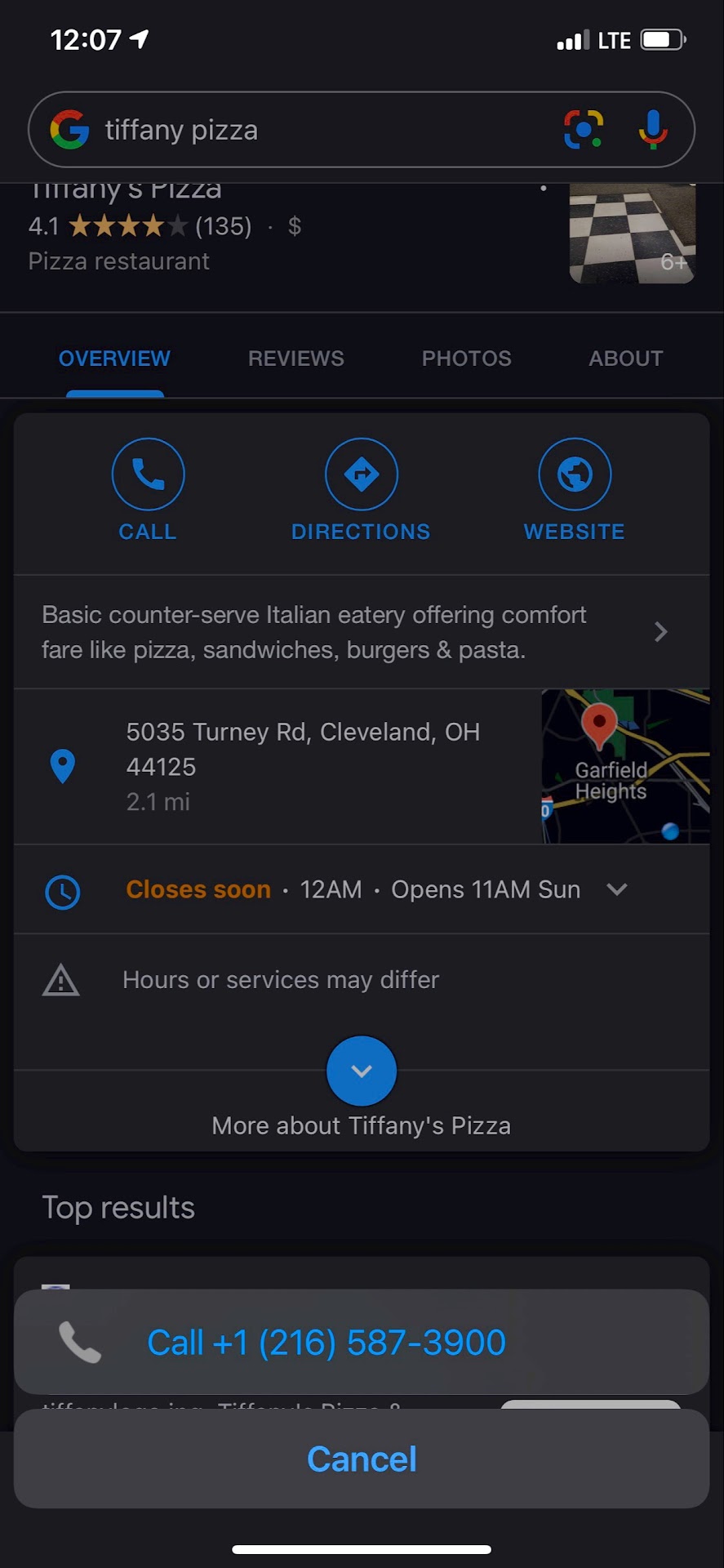Open the restaurant photo thumbnail
This screenshot has height=1568, width=724.
click(x=632, y=234)
